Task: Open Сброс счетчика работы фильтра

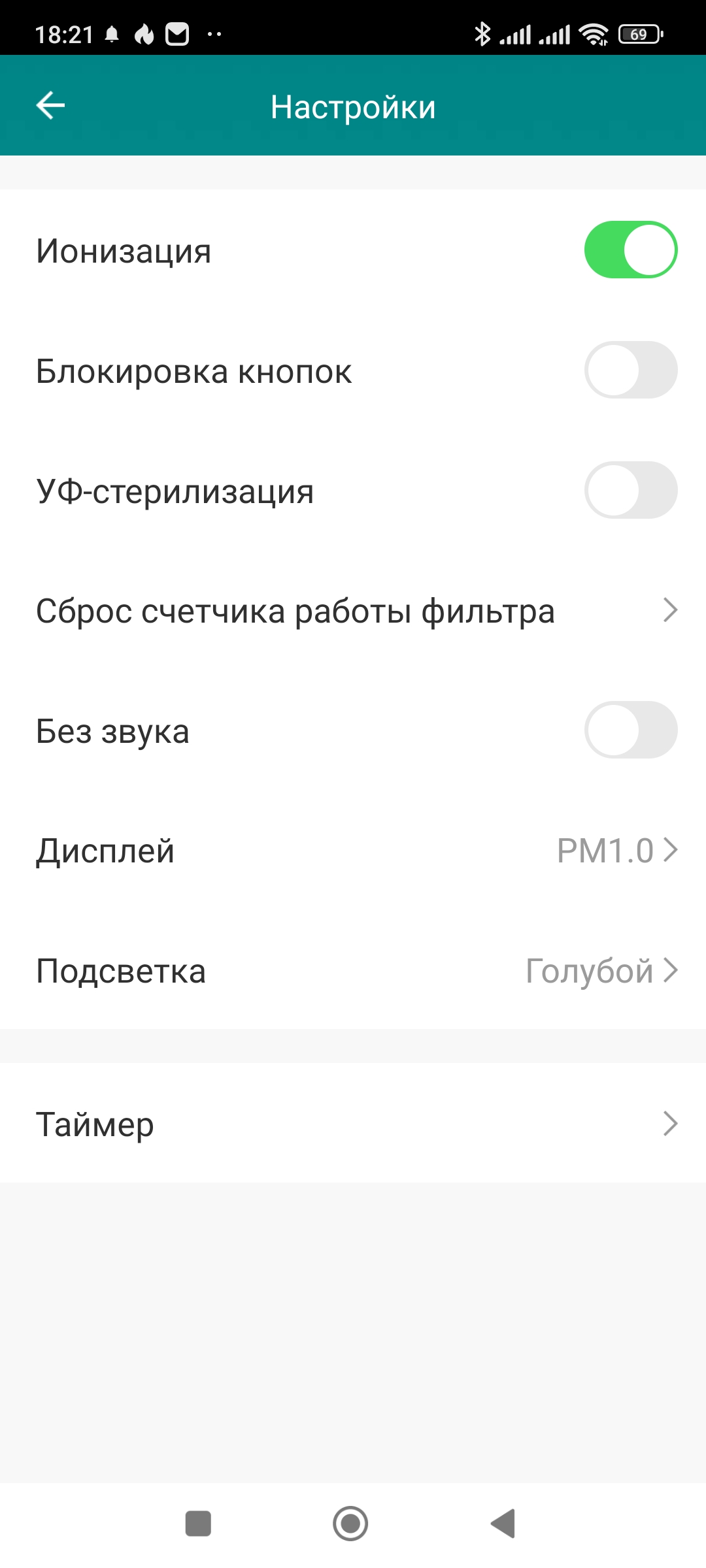Action: point(353,611)
